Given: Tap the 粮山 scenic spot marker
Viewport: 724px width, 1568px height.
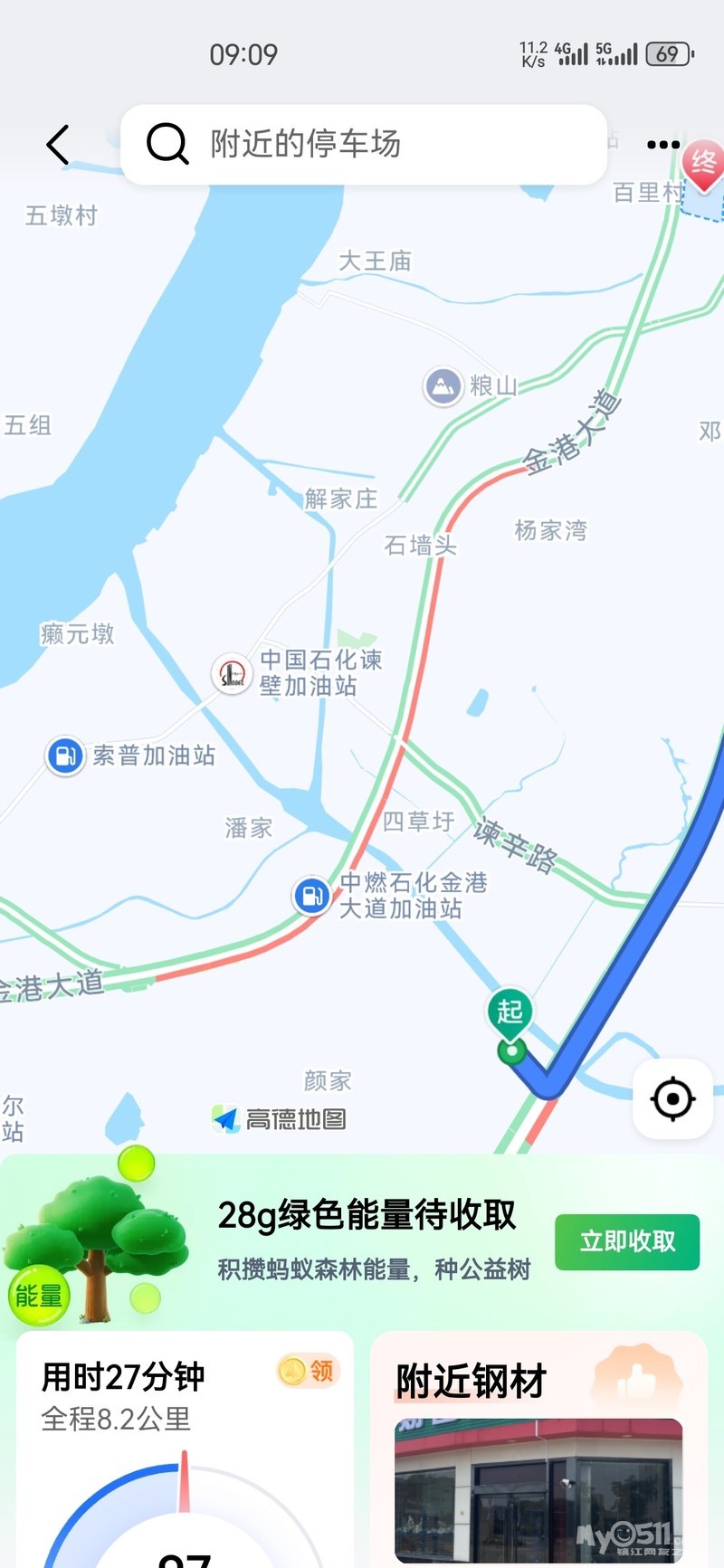Looking at the screenshot, I should [443, 386].
